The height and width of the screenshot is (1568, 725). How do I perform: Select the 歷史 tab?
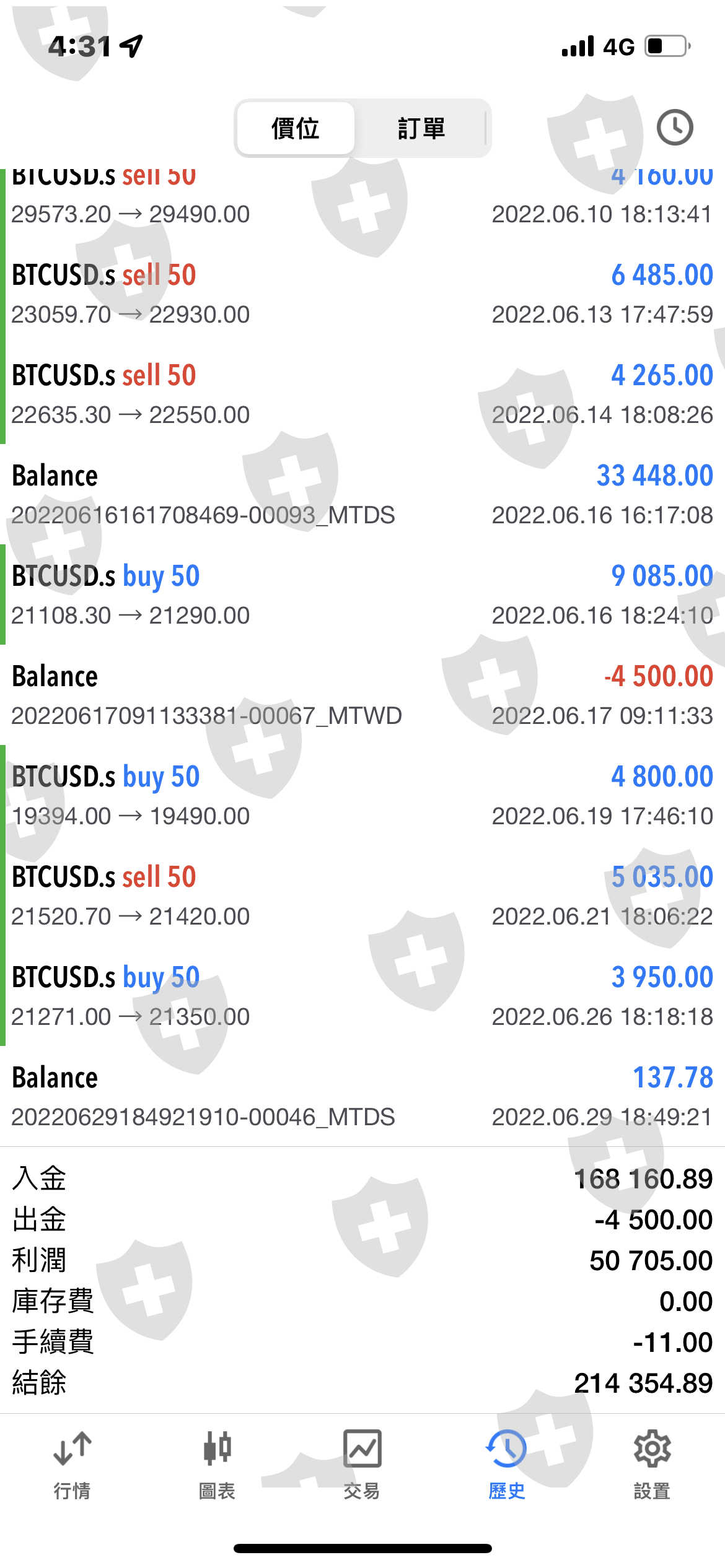coord(507,1464)
